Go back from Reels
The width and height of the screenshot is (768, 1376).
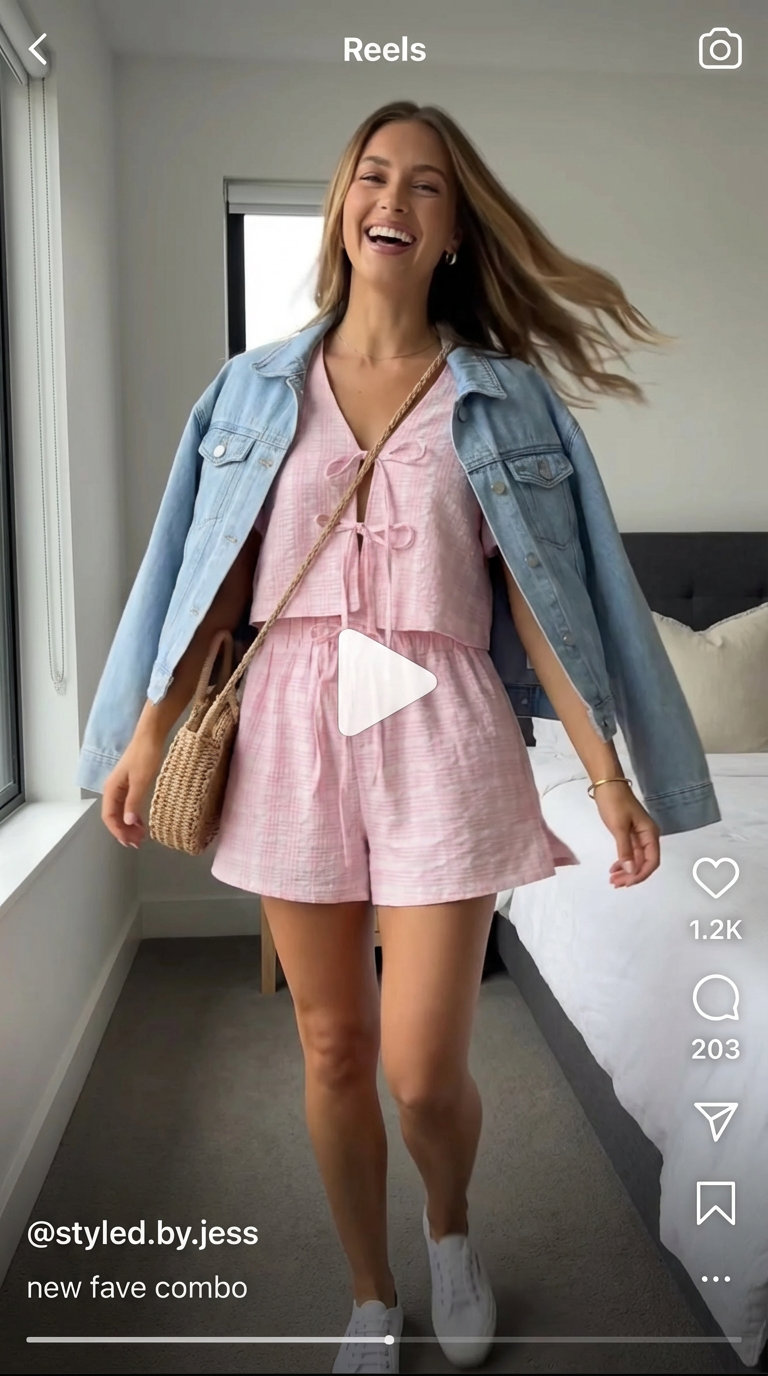pyautogui.click(x=38, y=49)
